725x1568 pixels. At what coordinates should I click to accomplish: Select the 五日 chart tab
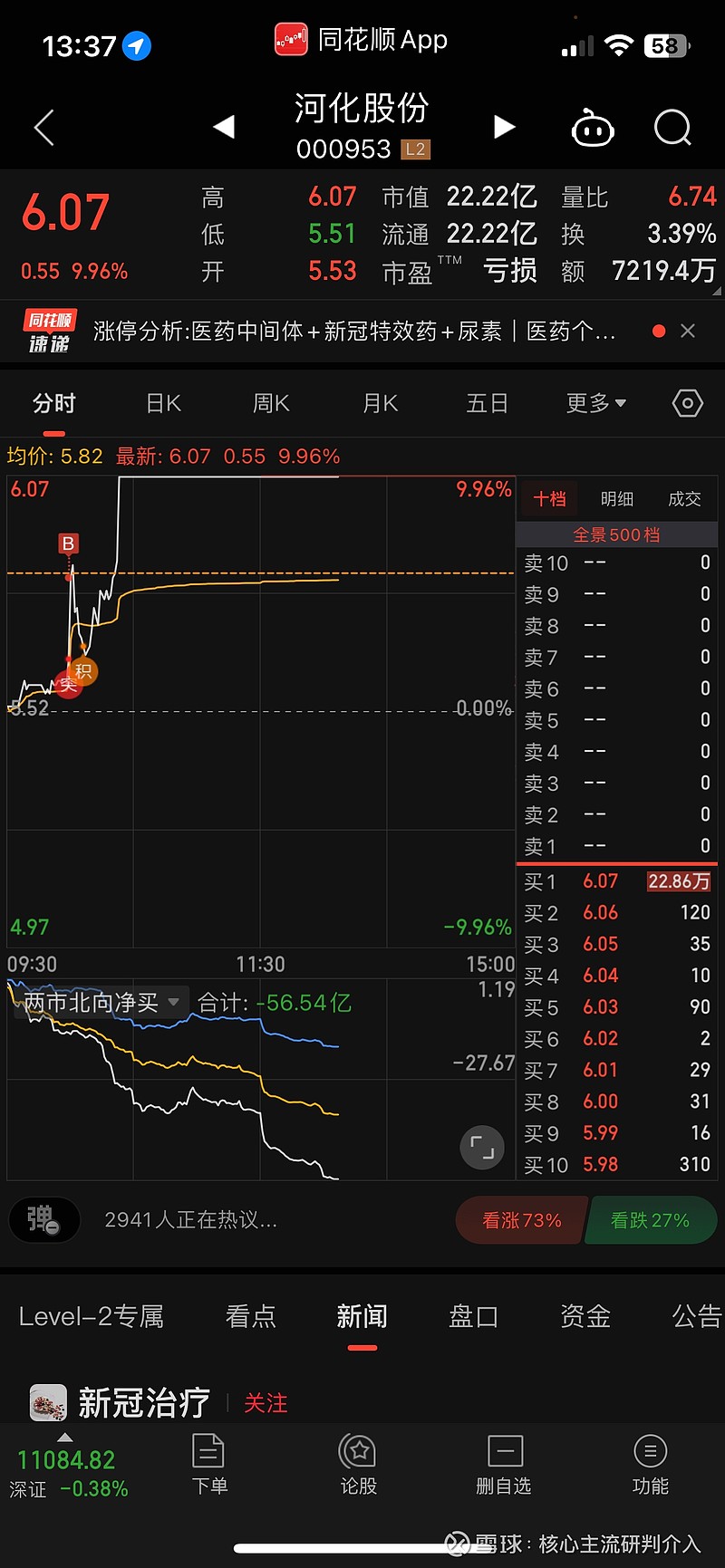click(487, 403)
